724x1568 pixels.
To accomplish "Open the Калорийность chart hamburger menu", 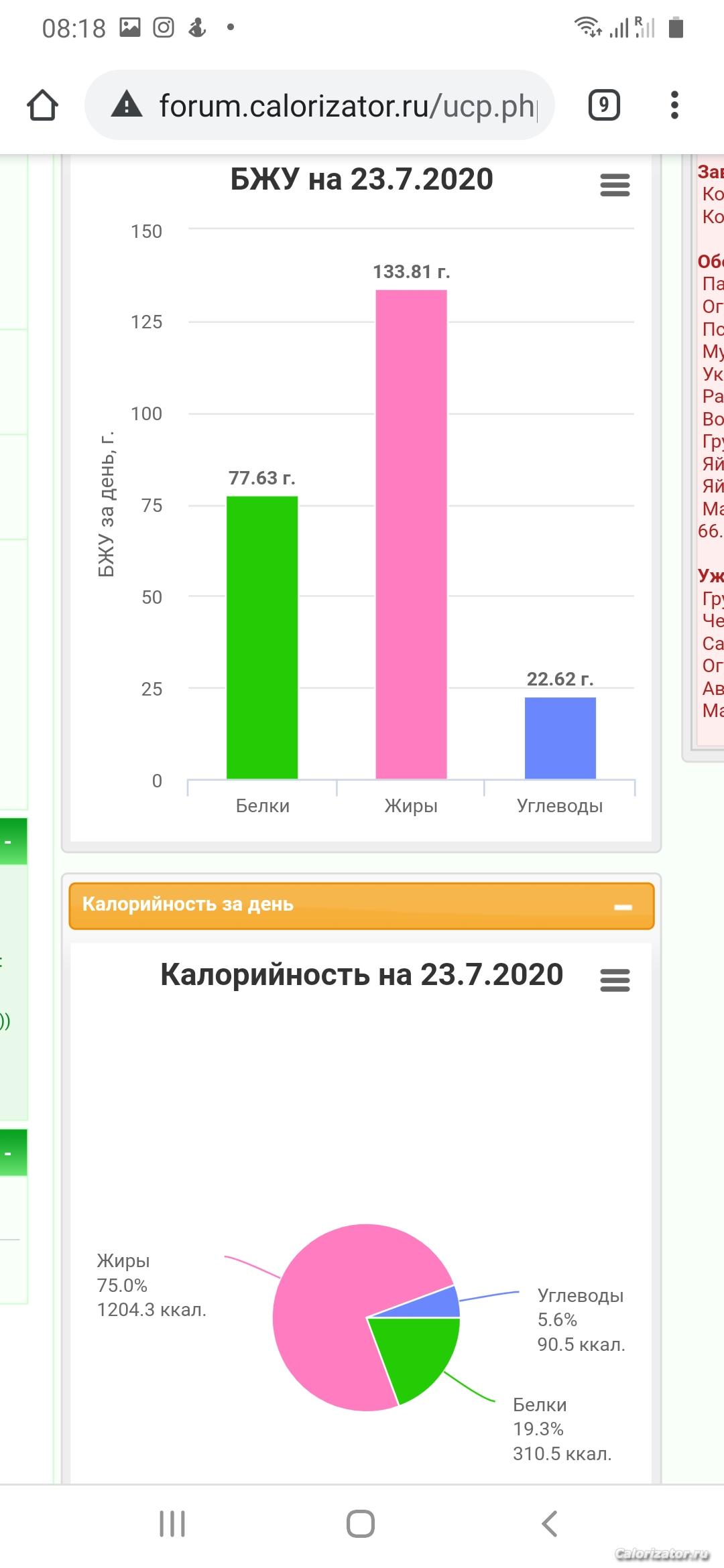I will pyautogui.click(x=615, y=980).
